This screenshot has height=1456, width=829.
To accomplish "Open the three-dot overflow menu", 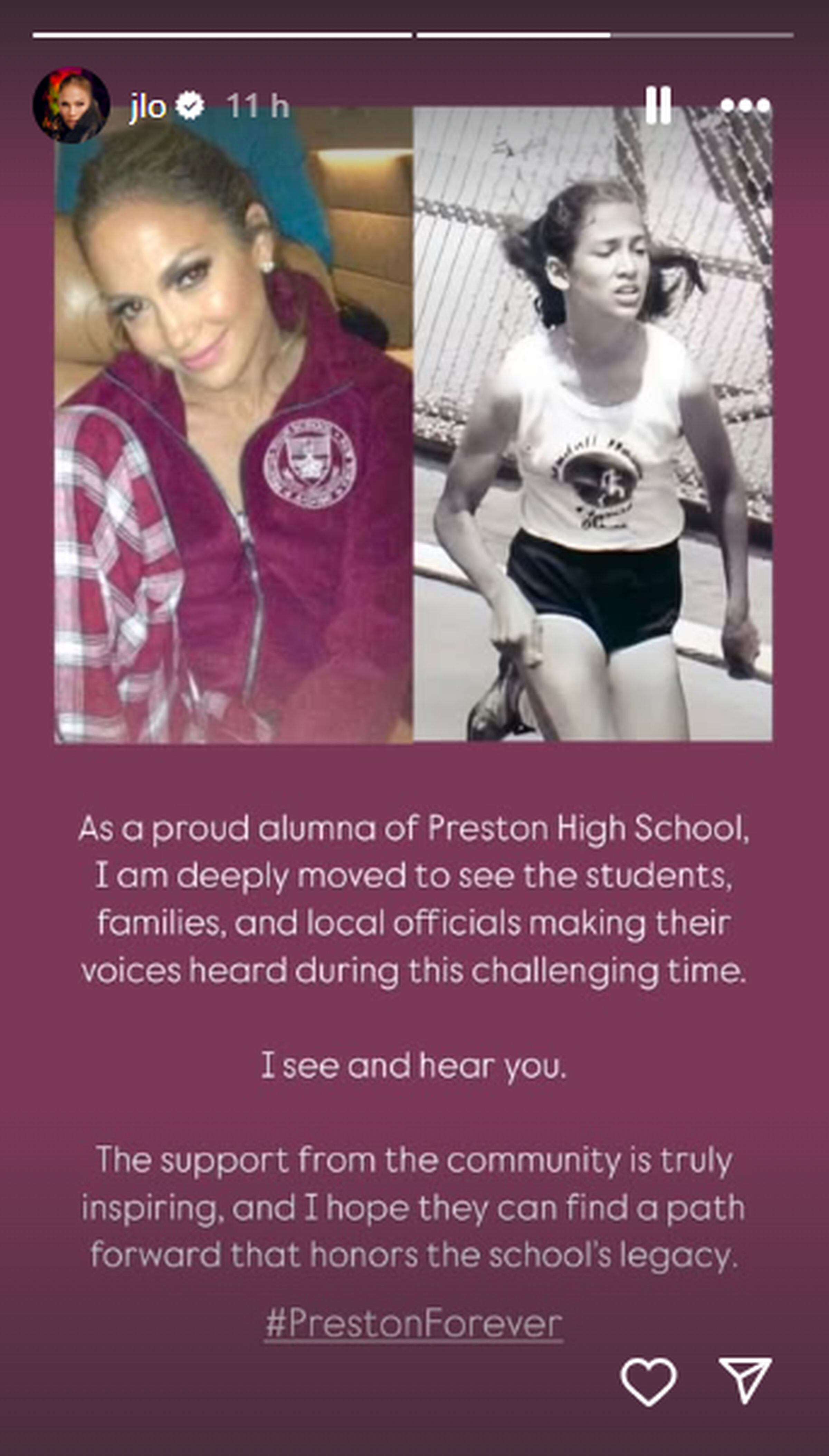I will pos(745,105).
